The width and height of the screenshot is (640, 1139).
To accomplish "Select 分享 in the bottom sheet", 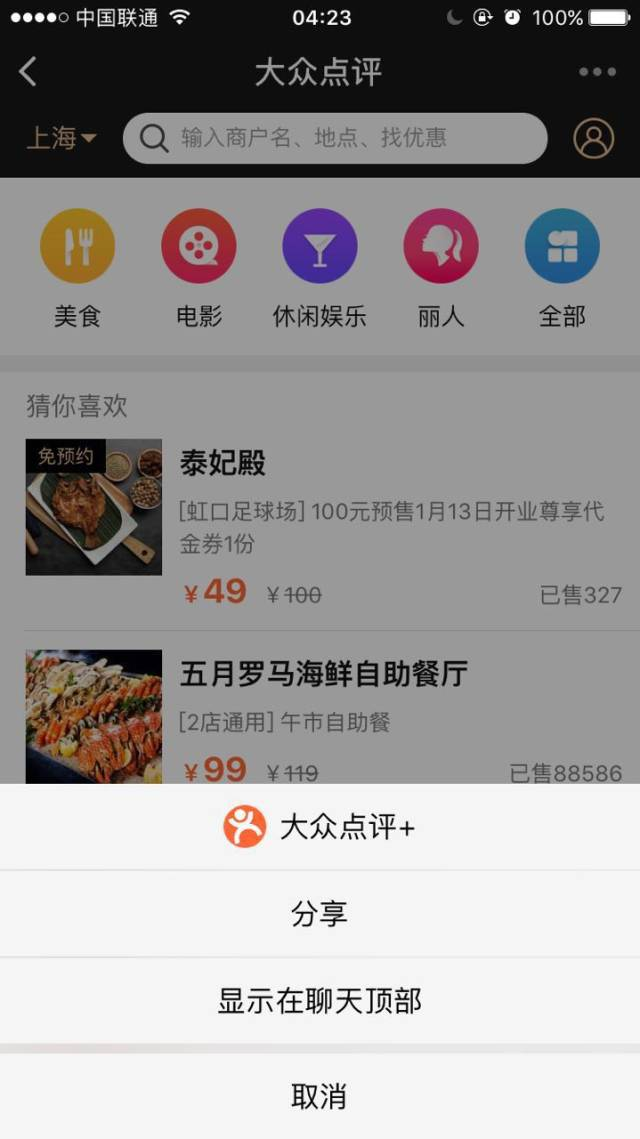I will tap(320, 913).
